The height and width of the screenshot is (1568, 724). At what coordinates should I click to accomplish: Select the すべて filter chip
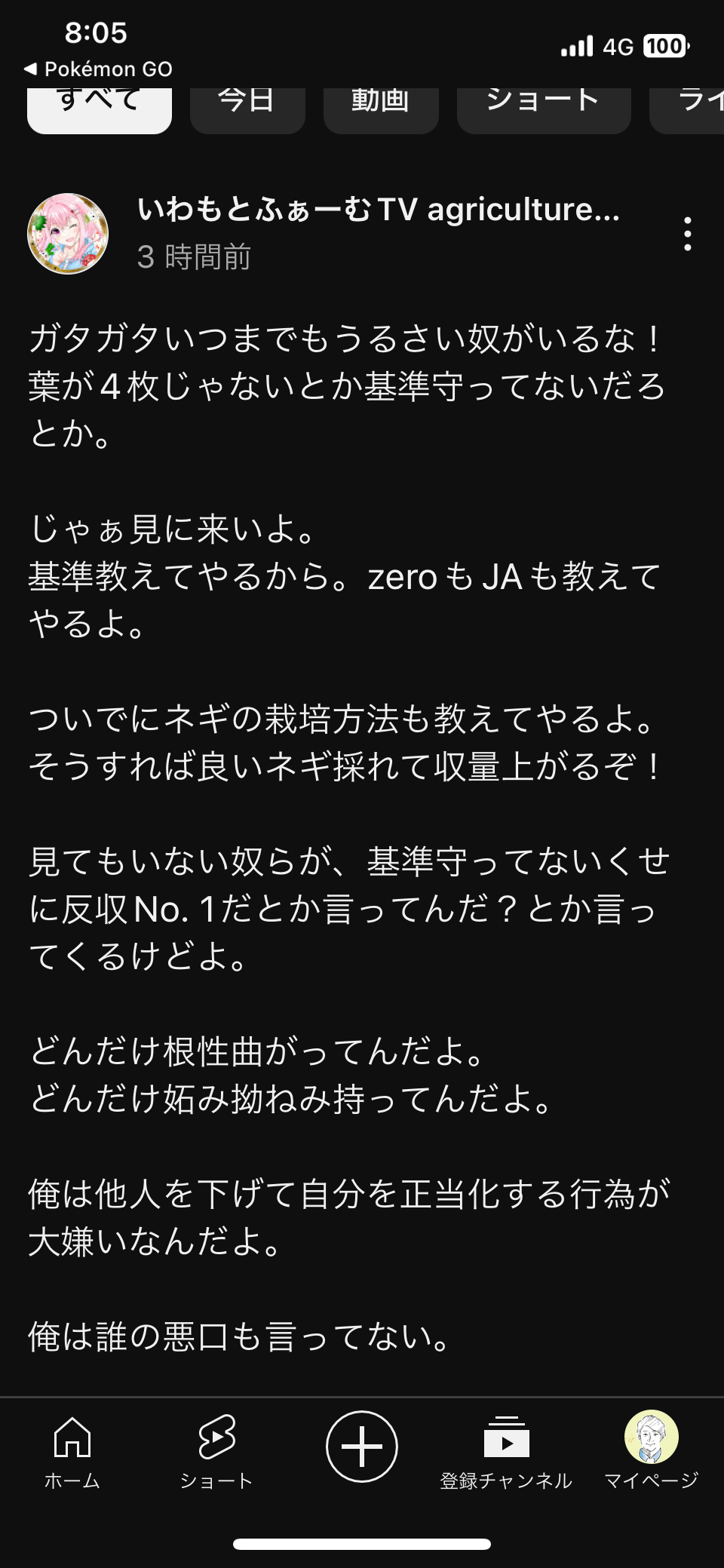100,109
